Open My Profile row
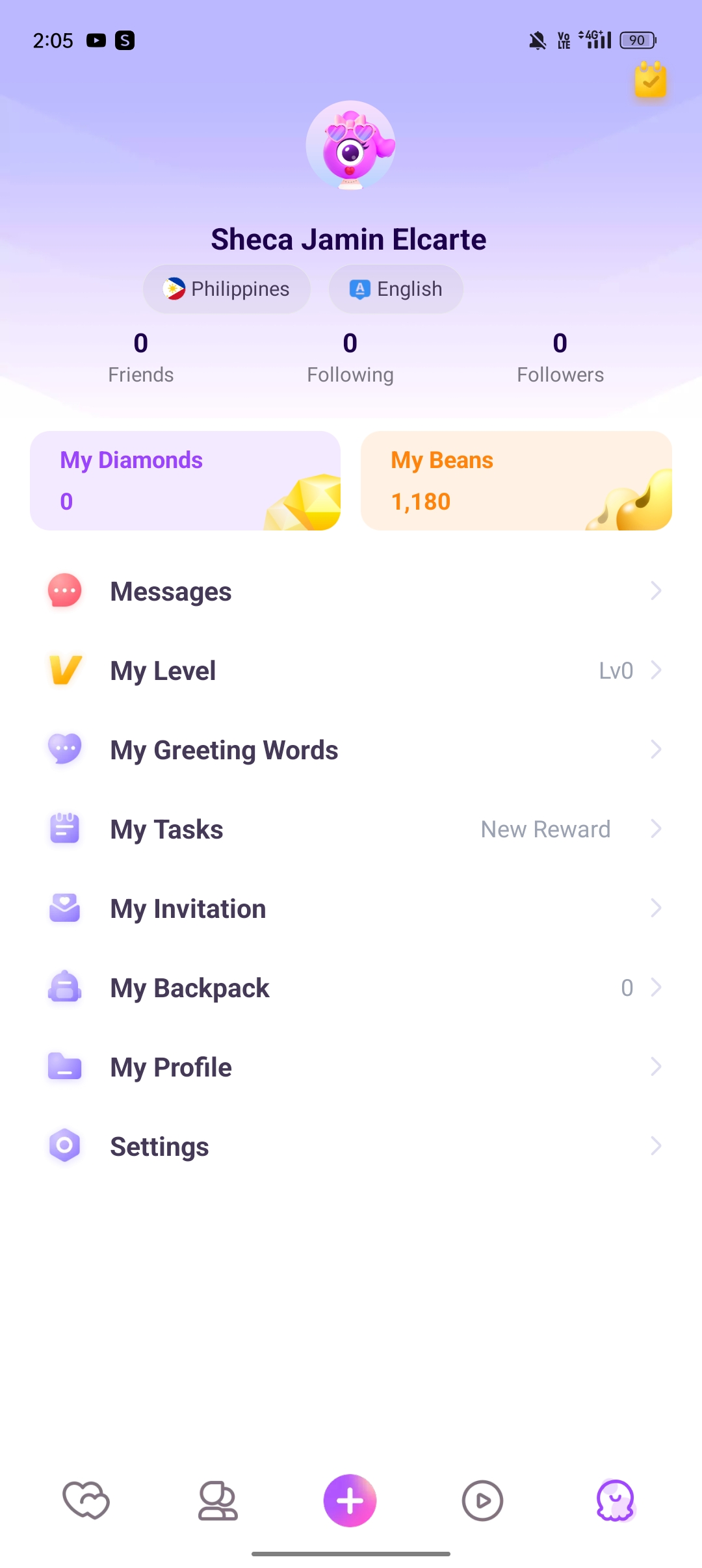The height and width of the screenshot is (1568, 702). coord(351,1067)
